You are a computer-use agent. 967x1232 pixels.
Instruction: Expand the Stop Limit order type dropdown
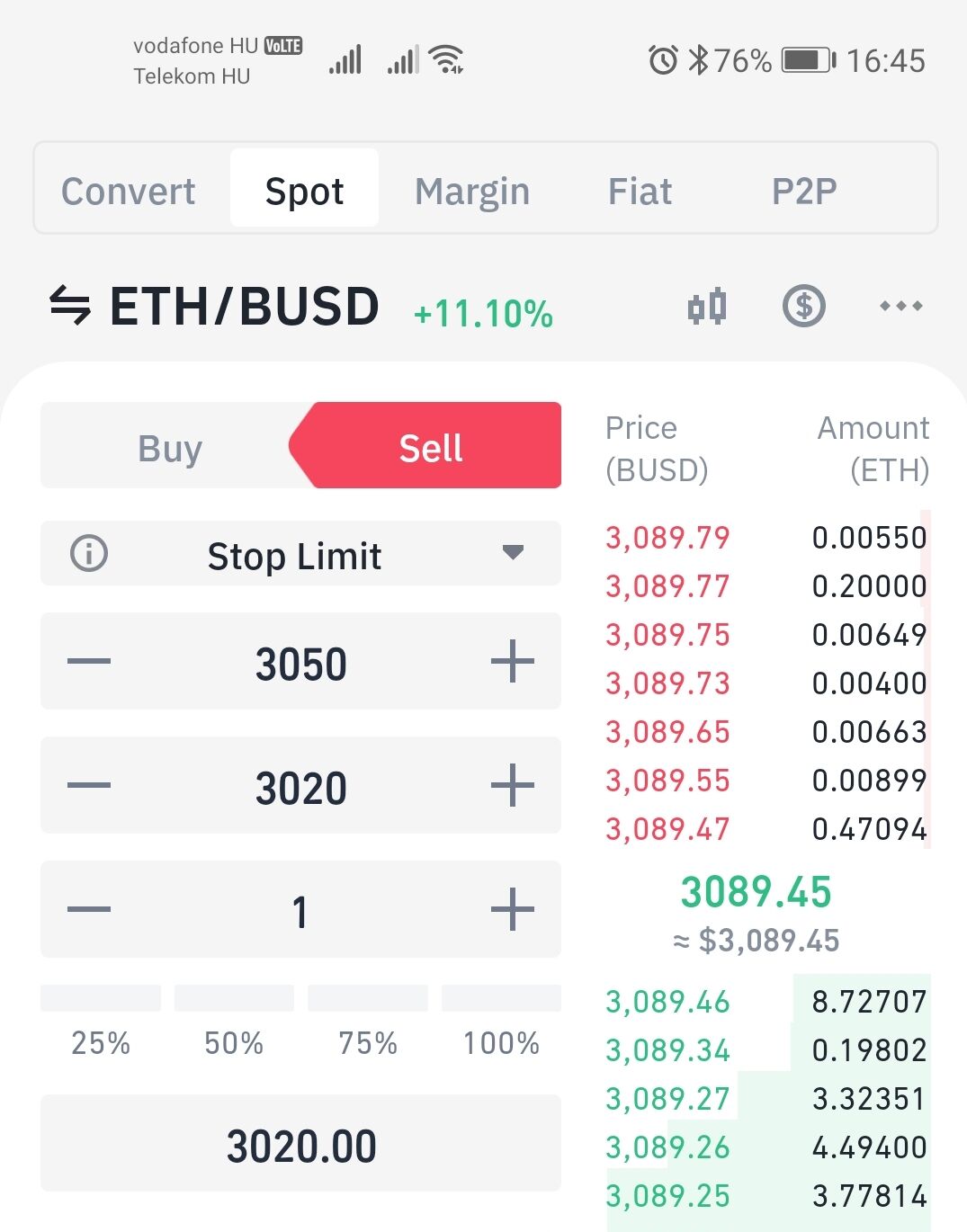(x=513, y=553)
